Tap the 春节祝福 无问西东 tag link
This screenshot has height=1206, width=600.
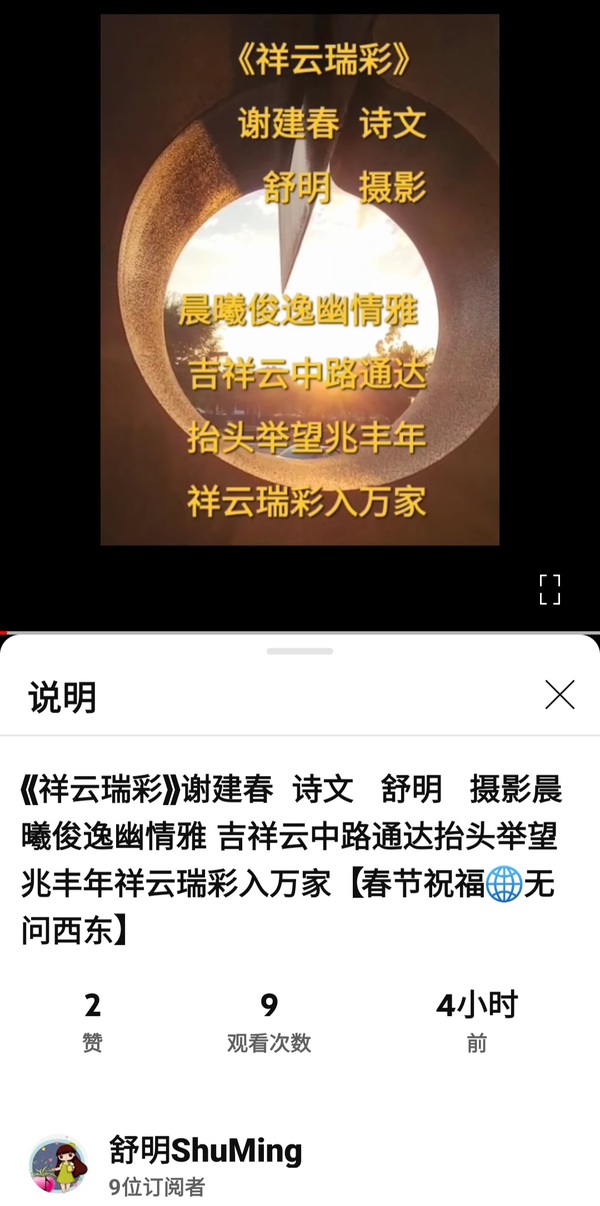(x=440, y=885)
